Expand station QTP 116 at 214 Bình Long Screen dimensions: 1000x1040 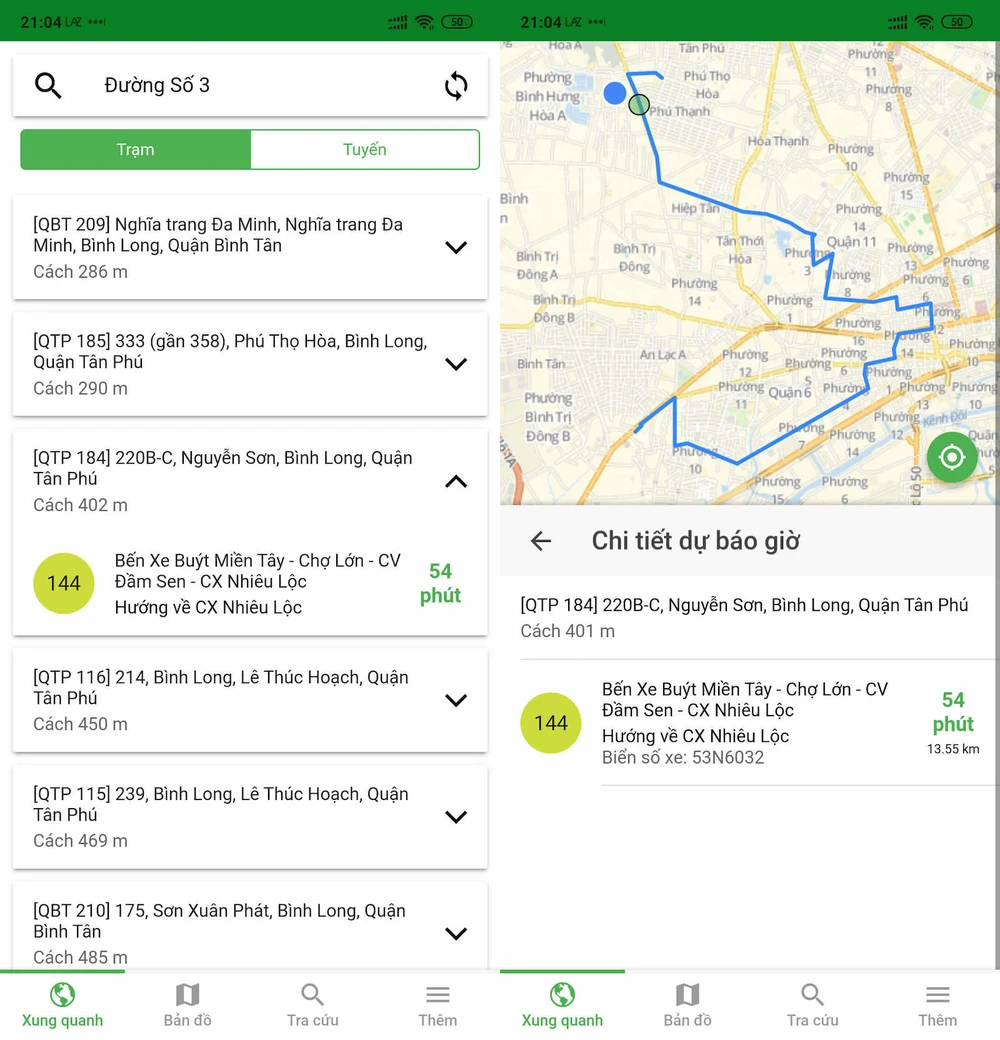point(456,700)
